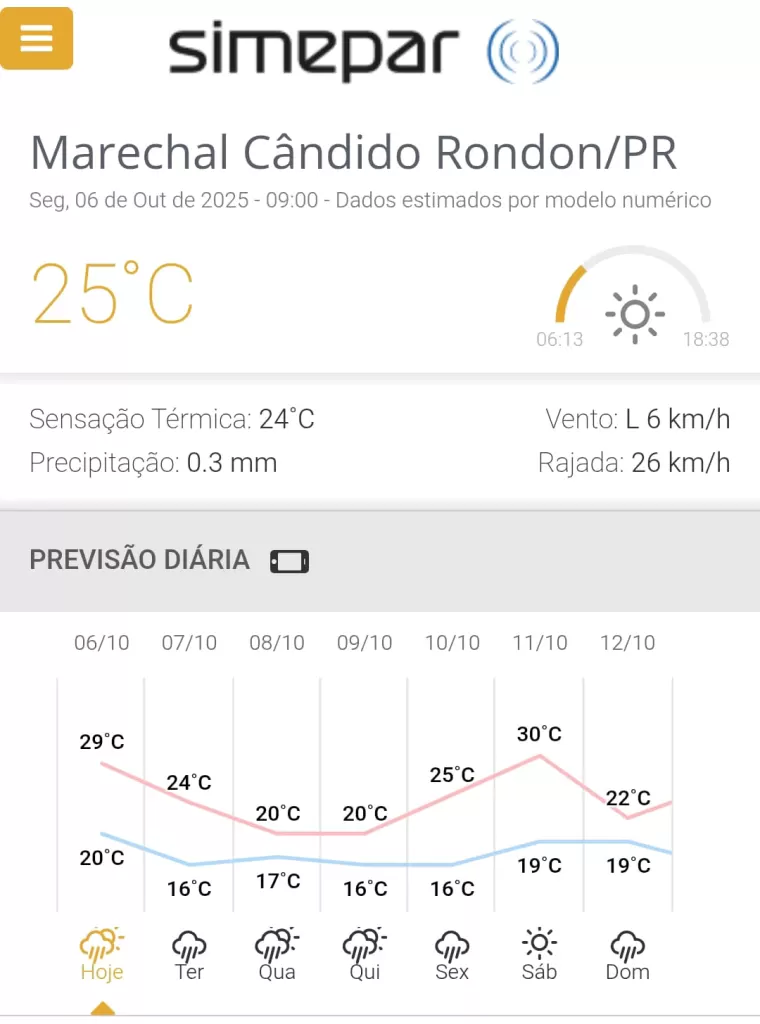Switch to the Qua forecast day

[277, 954]
